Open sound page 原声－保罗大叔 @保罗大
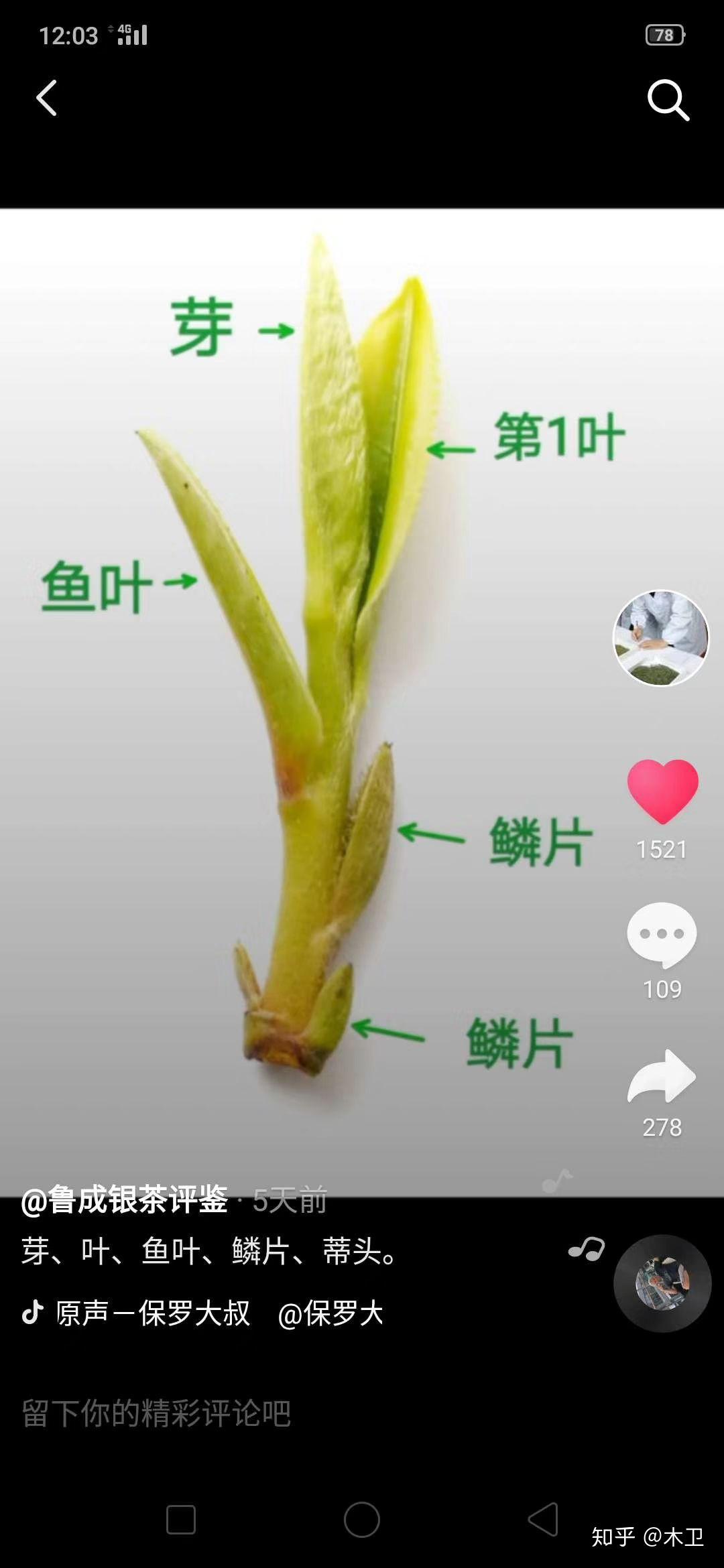 coord(215,1315)
